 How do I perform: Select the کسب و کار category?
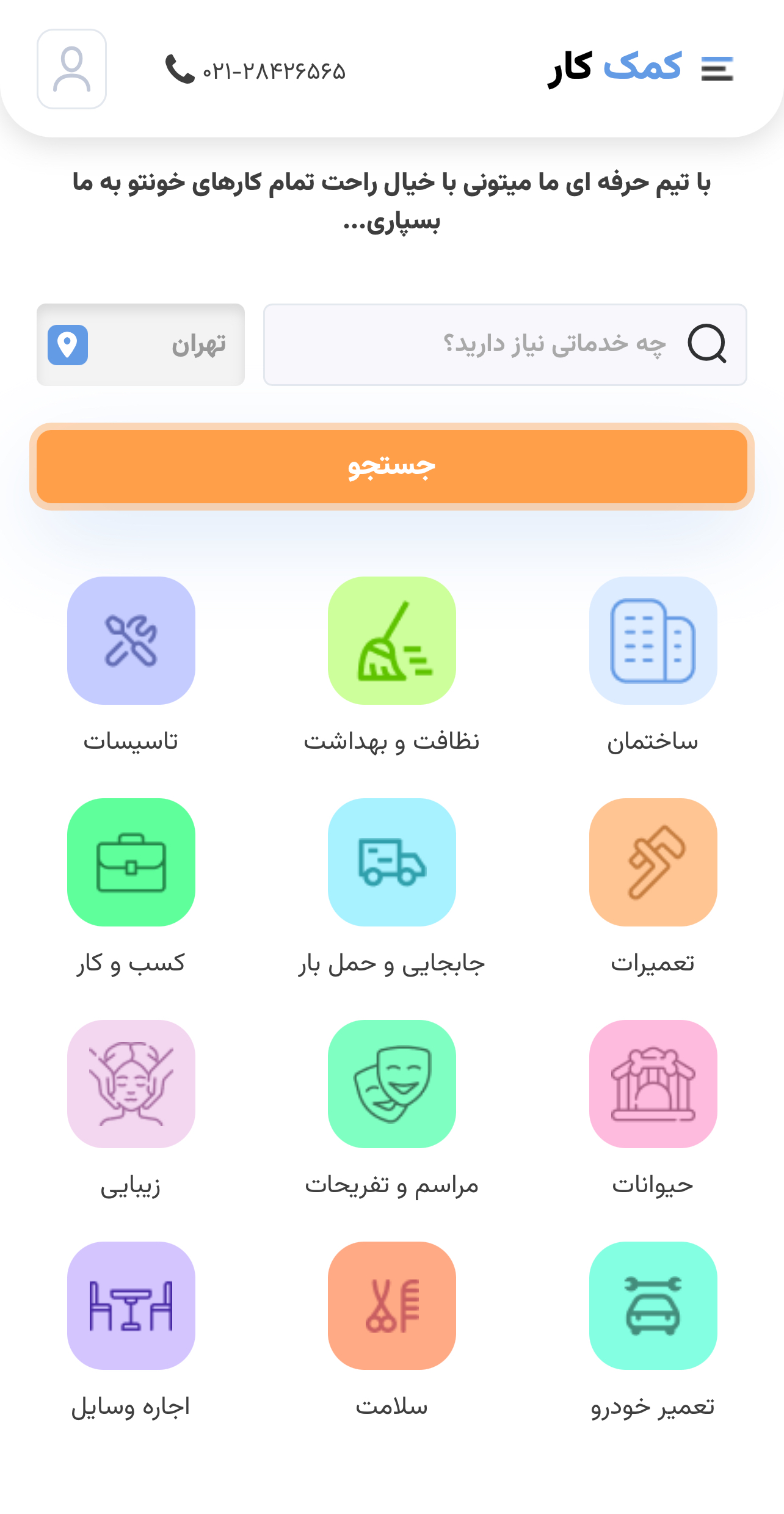tap(131, 862)
